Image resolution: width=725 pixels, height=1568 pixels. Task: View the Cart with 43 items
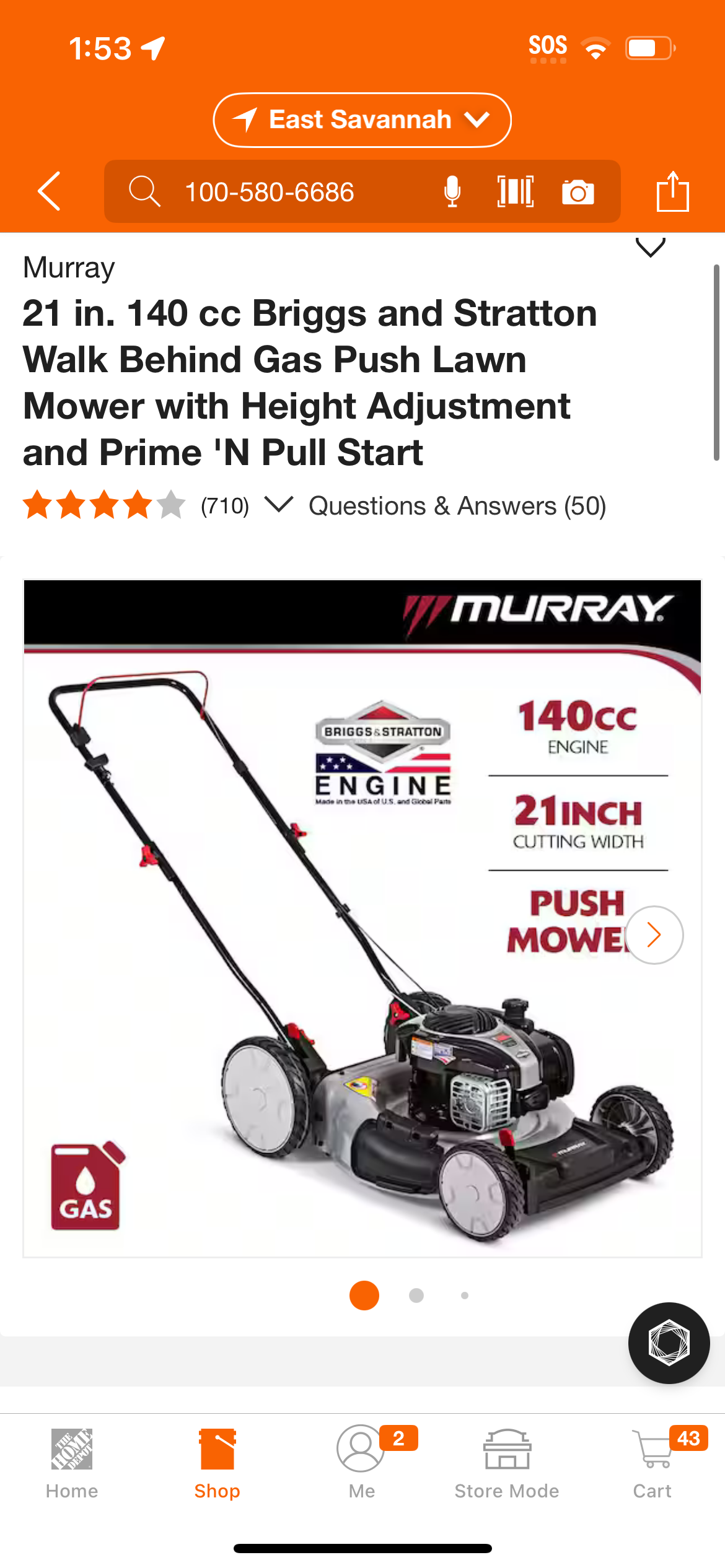point(652,1464)
